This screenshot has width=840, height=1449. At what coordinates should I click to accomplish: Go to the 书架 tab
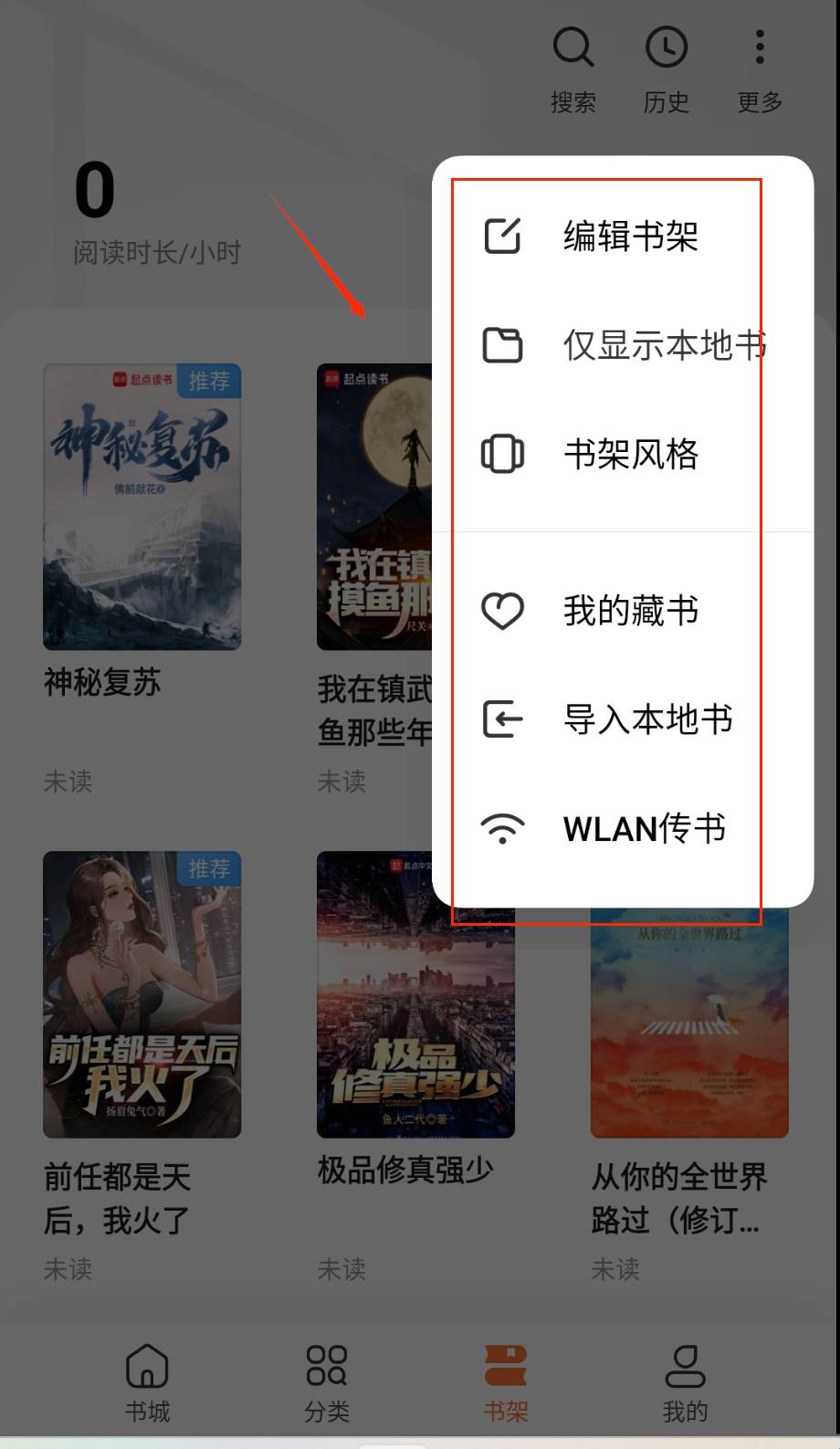coord(505,1382)
